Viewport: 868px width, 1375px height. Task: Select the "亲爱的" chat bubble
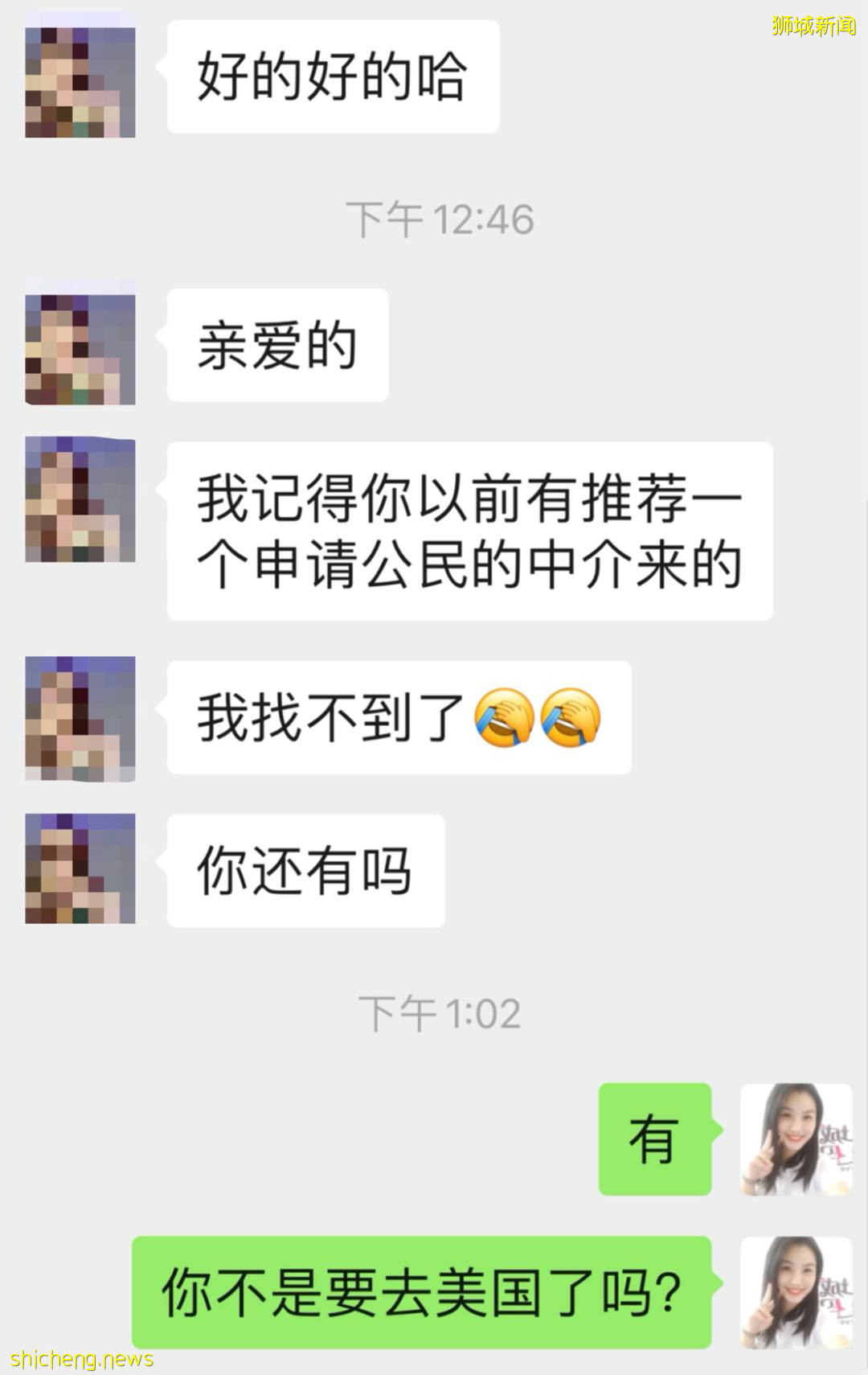coord(276,343)
